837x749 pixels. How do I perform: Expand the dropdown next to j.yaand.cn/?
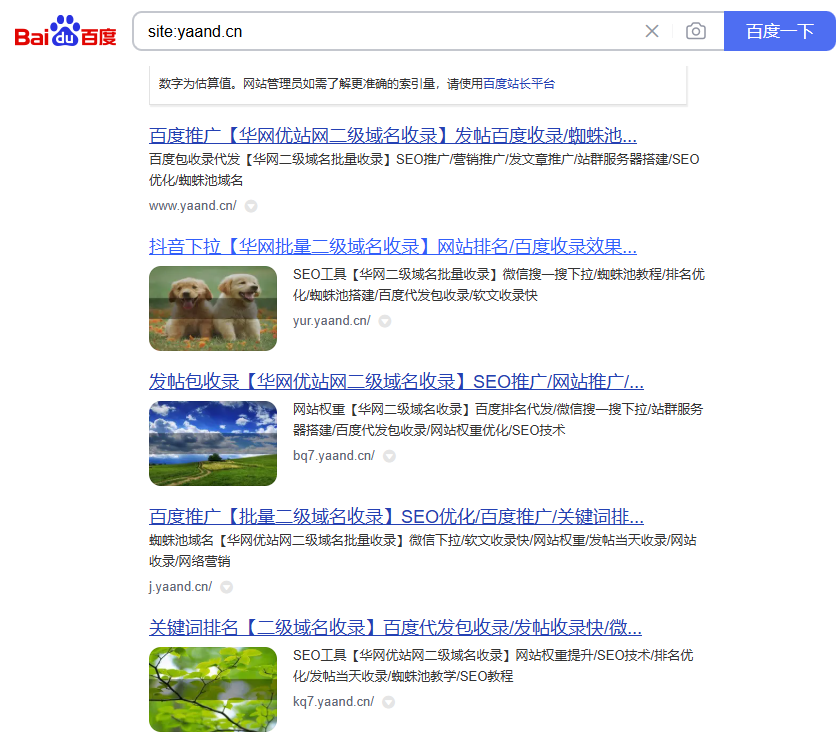pos(227,587)
